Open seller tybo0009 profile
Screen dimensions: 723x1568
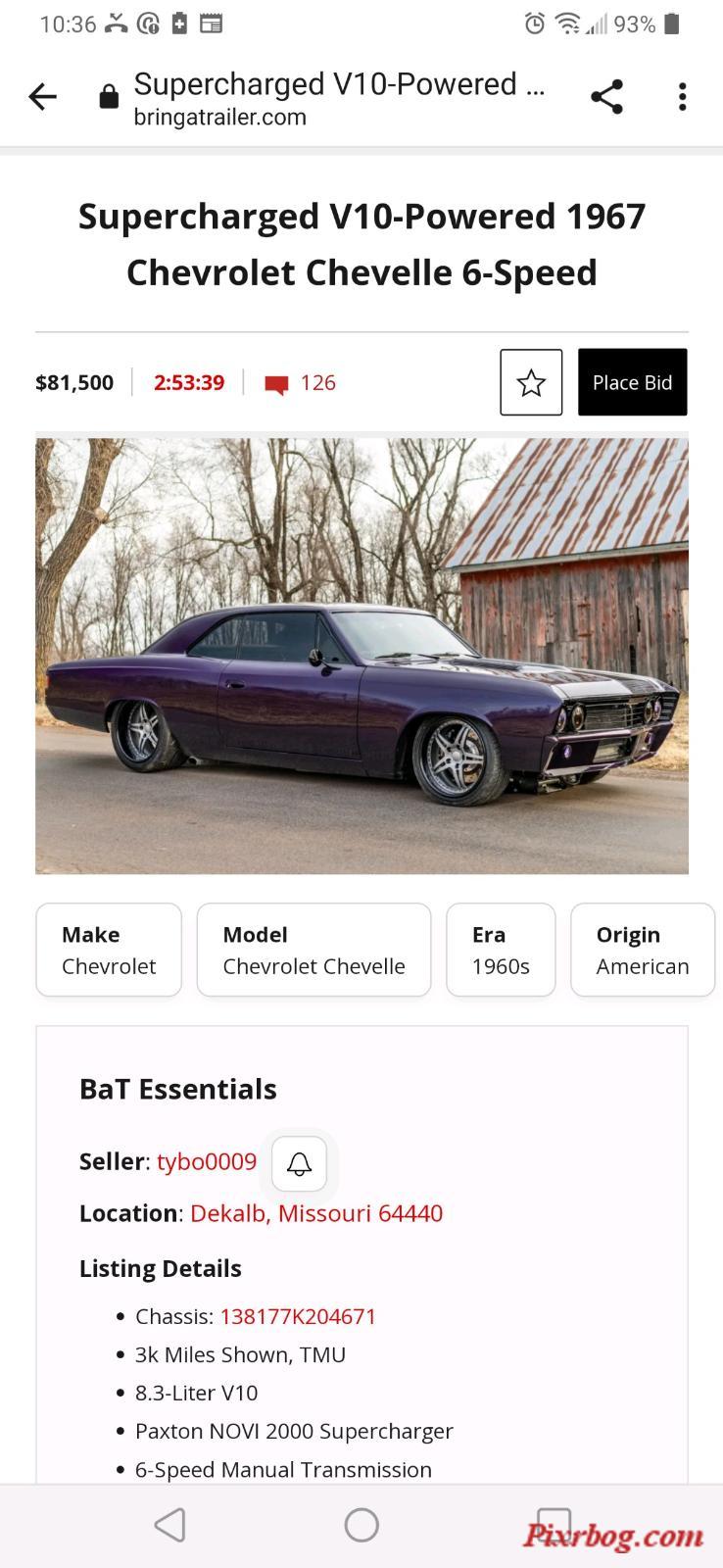tap(207, 1161)
